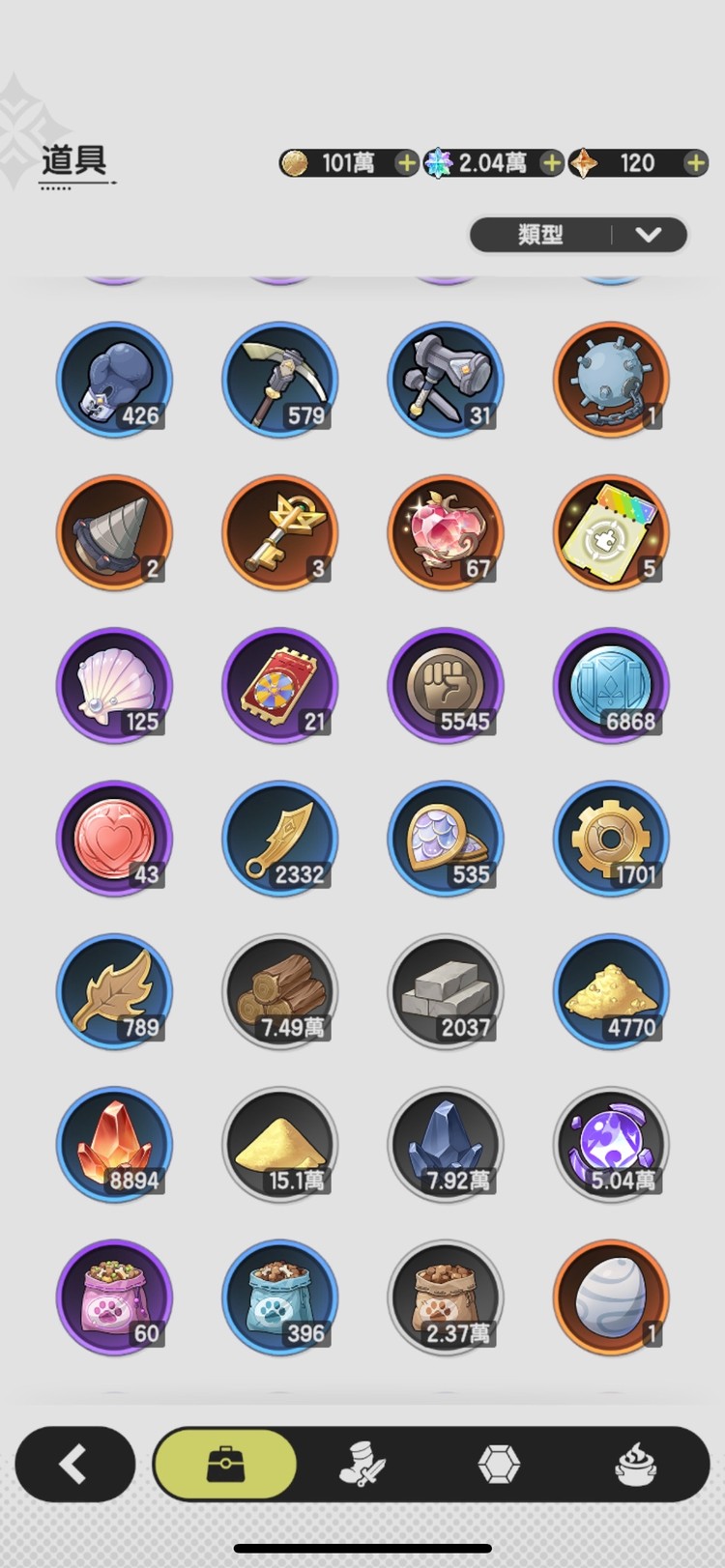
Task: Go back using the arrow button
Action: click(74, 1465)
